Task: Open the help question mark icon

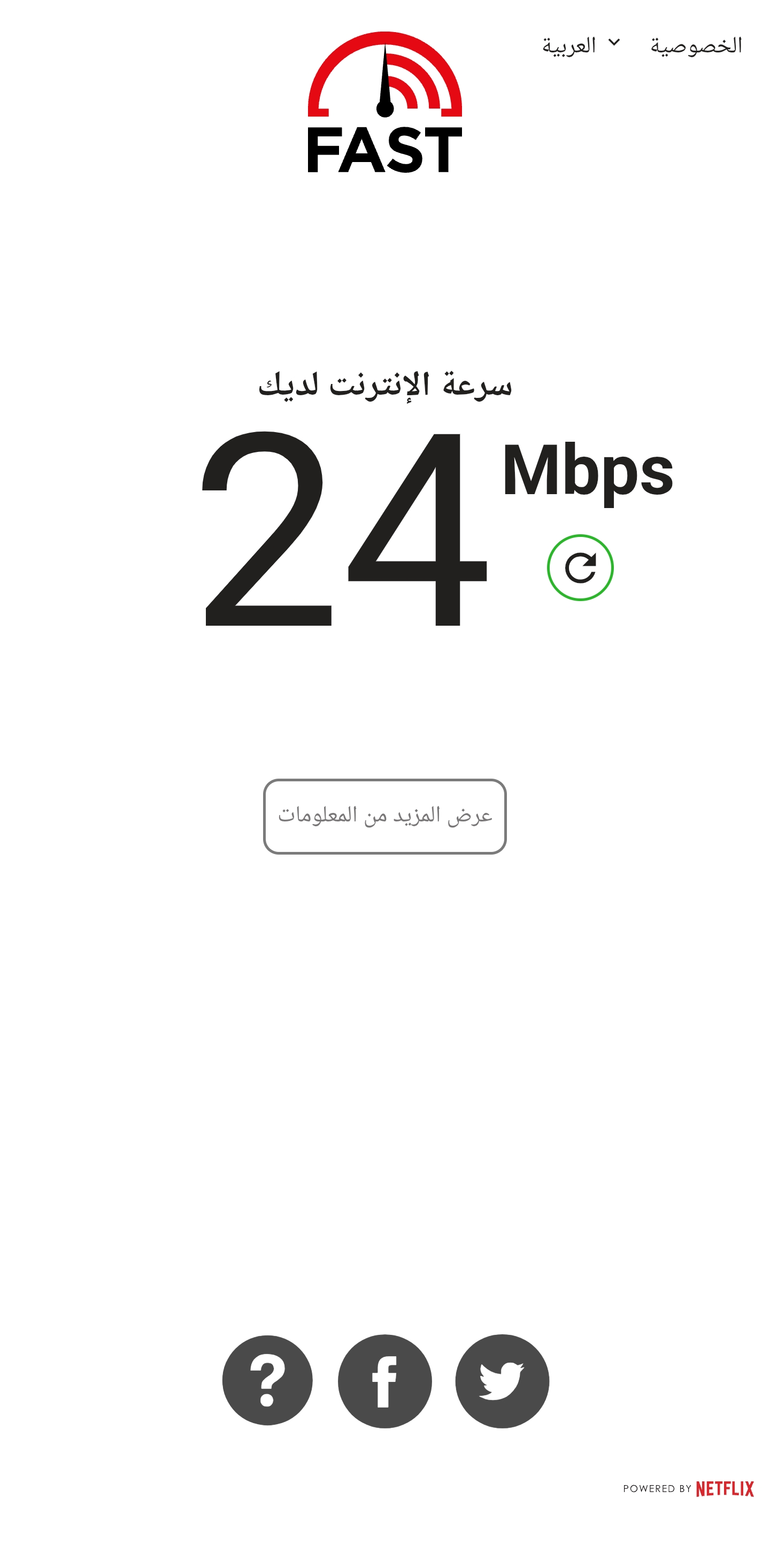Action: (267, 1380)
